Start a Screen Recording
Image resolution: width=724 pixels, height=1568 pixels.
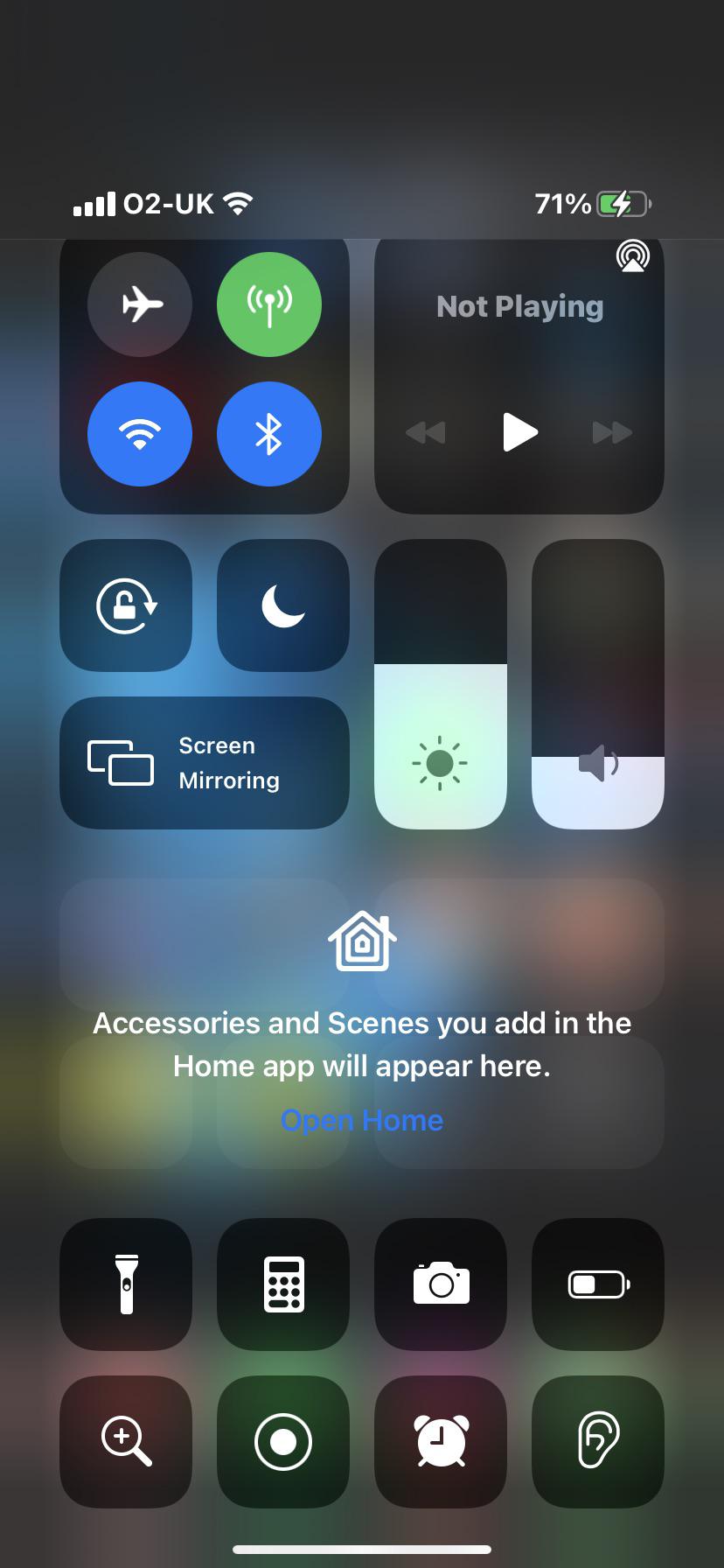[282, 1442]
